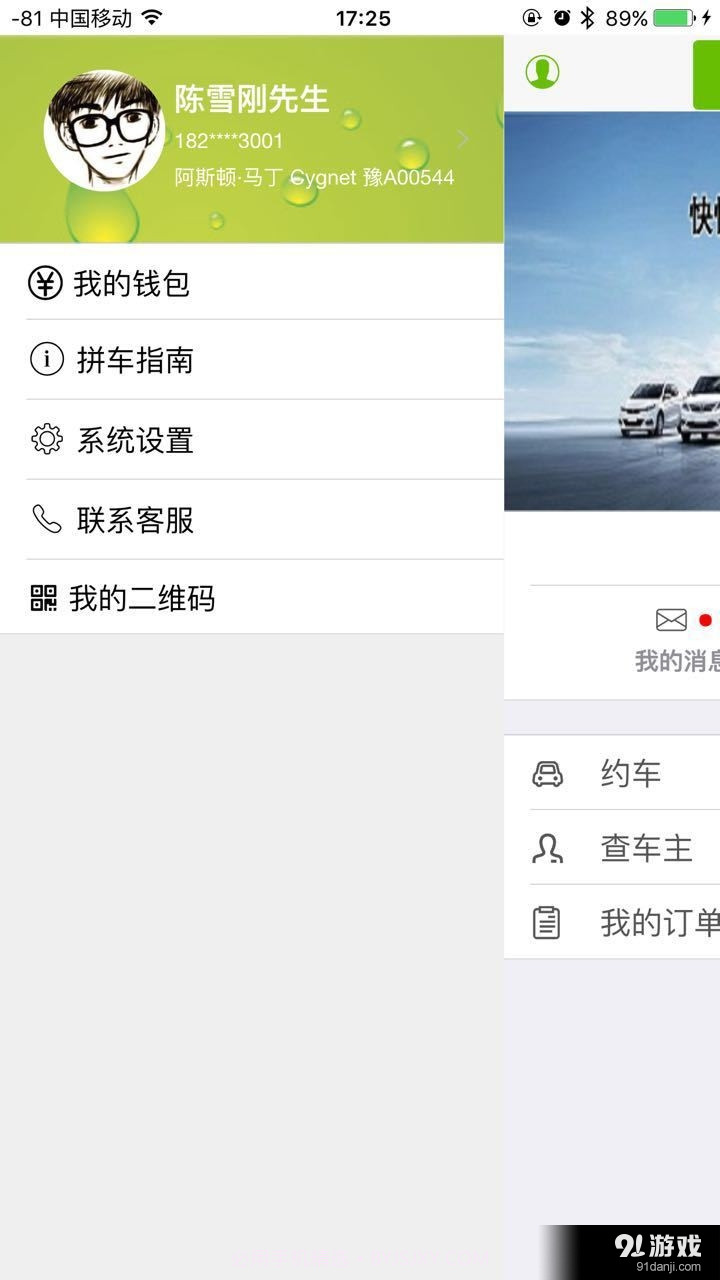The height and width of the screenshot is (1280, 720).
Task: Click the 约车 car icon
Action: 548,773
